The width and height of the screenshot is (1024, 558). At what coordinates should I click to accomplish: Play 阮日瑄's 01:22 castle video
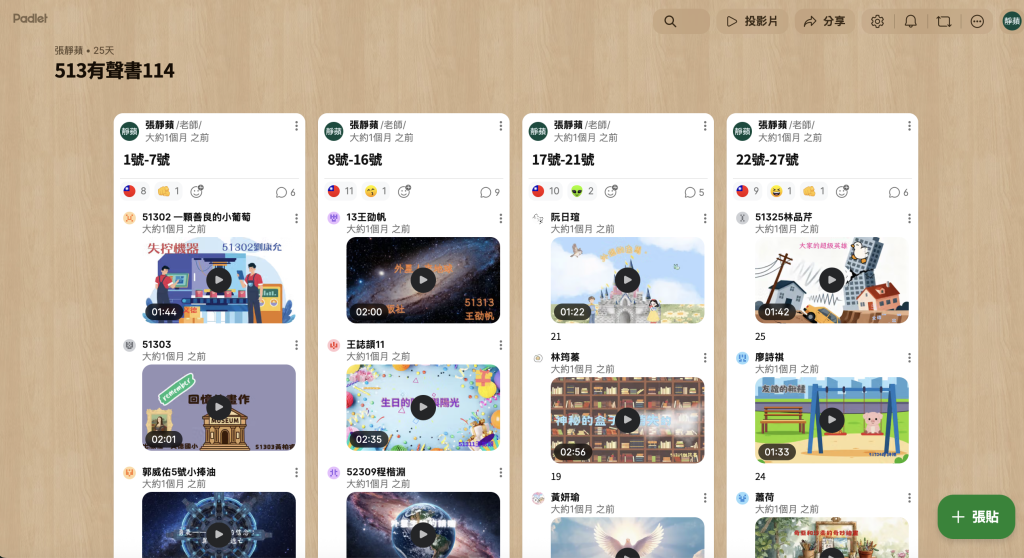click(x=628, y=280)
